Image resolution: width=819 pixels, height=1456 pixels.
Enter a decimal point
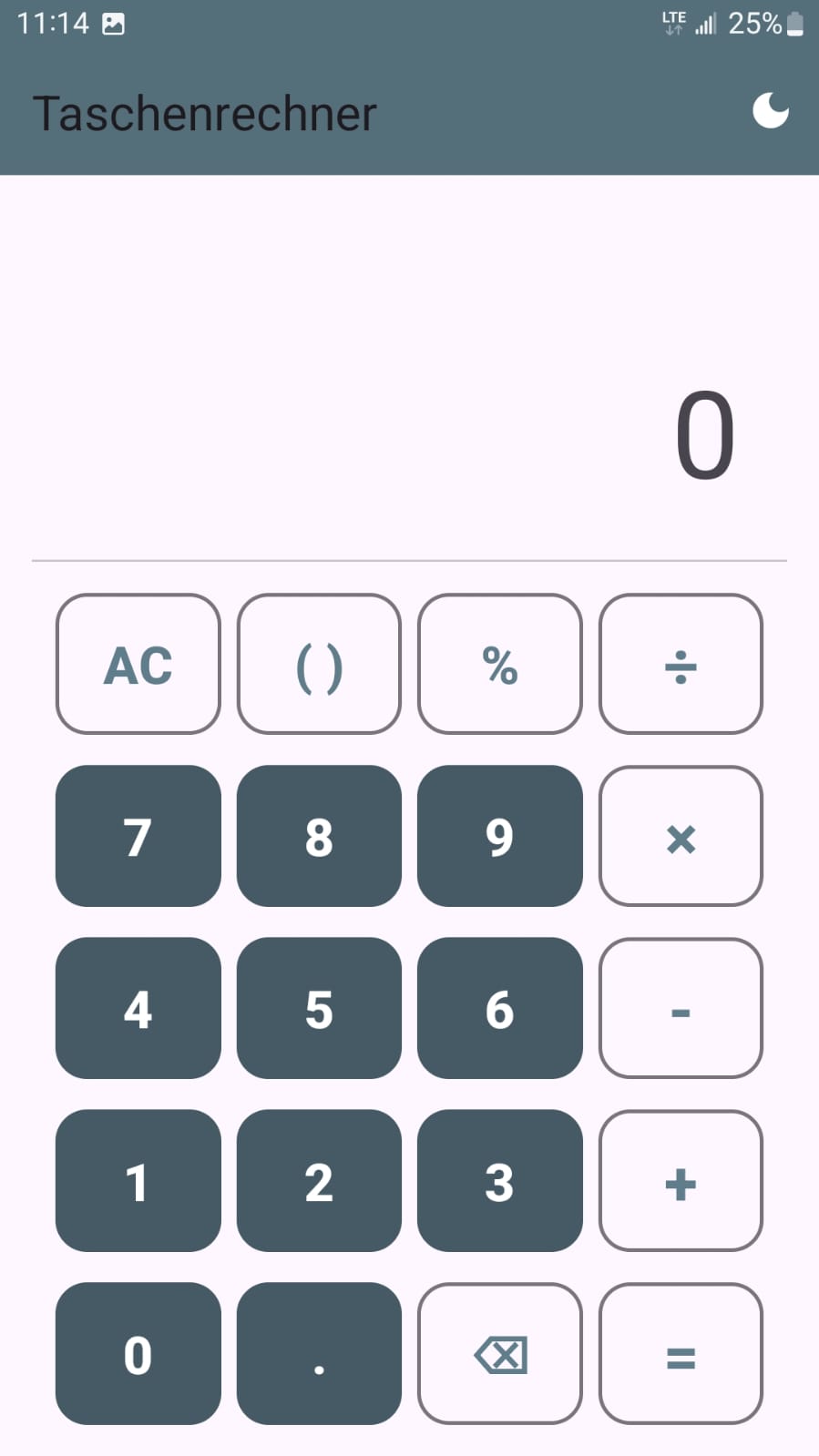point(319,1354)
